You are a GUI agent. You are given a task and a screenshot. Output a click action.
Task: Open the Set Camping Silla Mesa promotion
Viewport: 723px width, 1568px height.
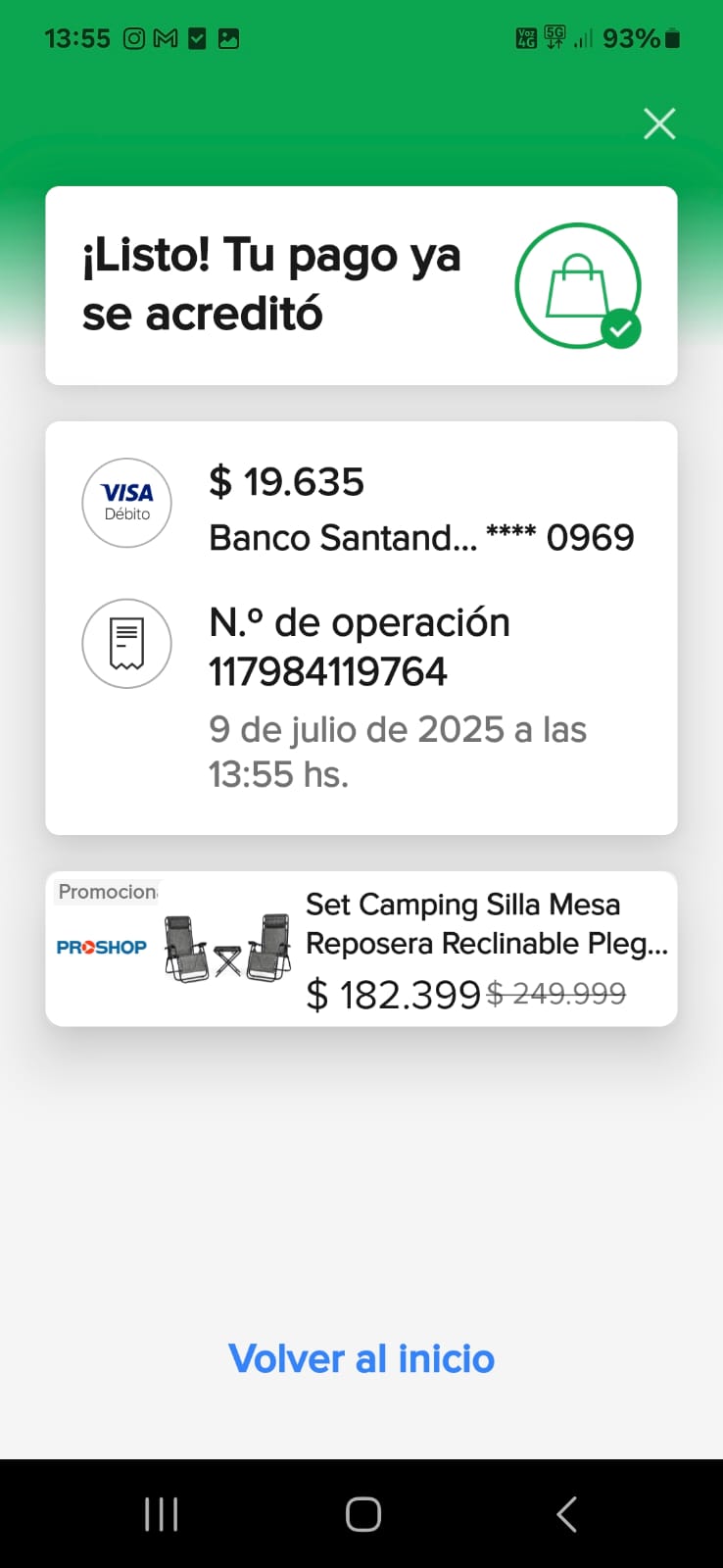click(x=361, y=949)
